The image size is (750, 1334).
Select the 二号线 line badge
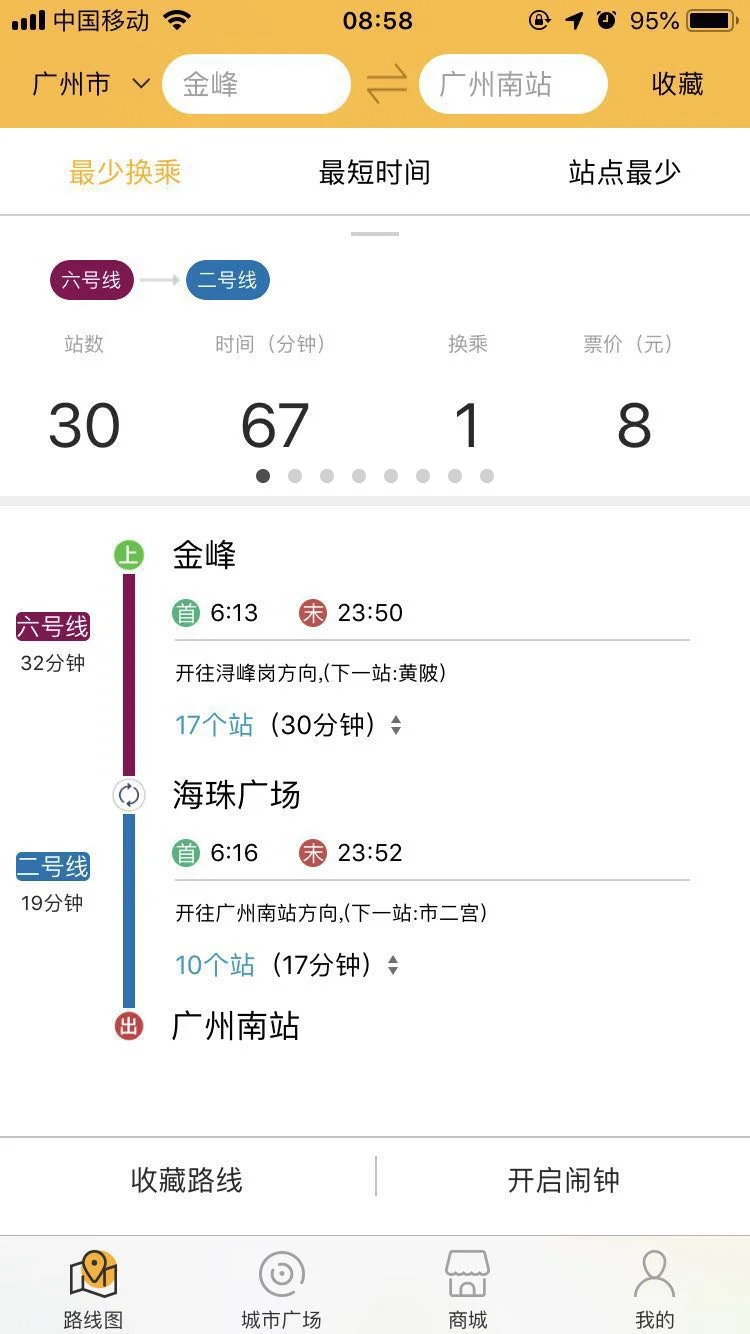227,281
